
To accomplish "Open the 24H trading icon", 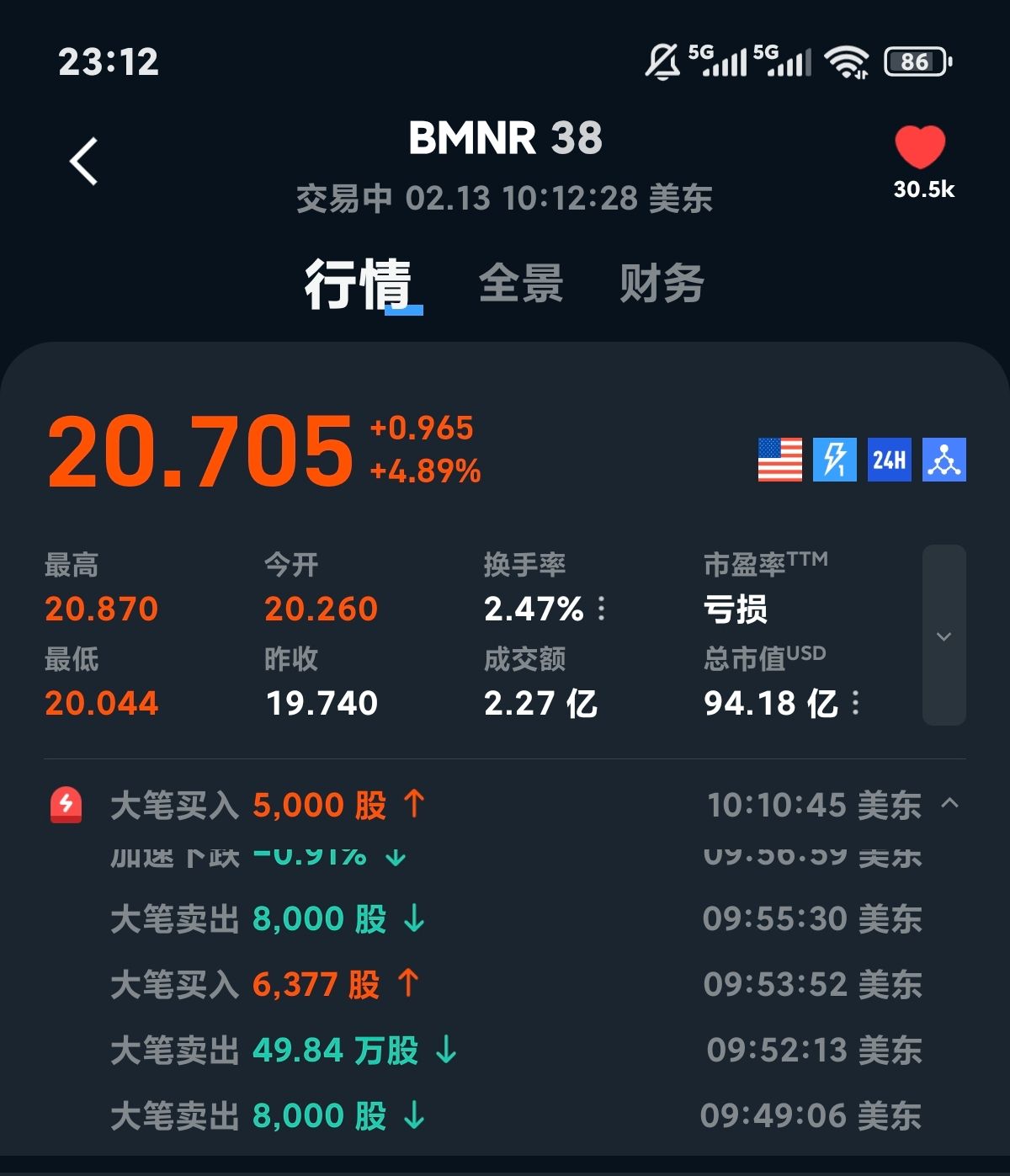I will pyautogui.click(x=889, y=460).
